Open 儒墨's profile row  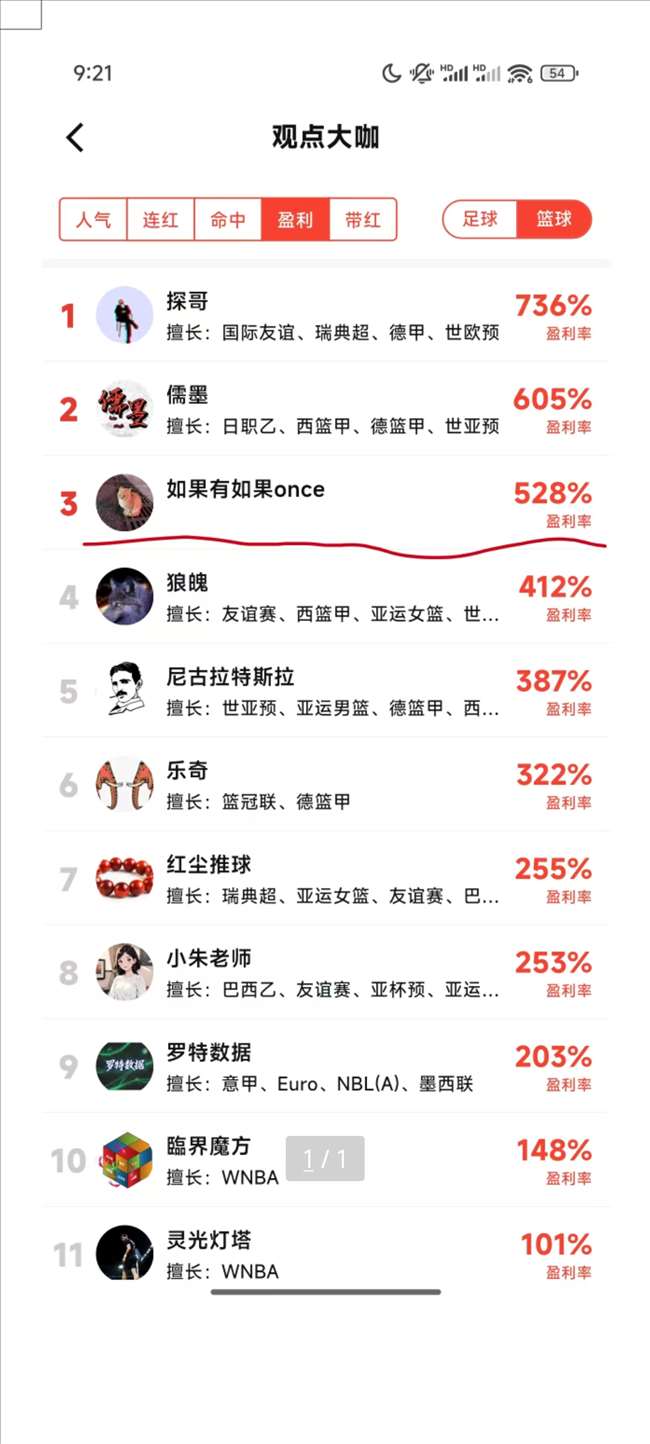pos(326,409)
